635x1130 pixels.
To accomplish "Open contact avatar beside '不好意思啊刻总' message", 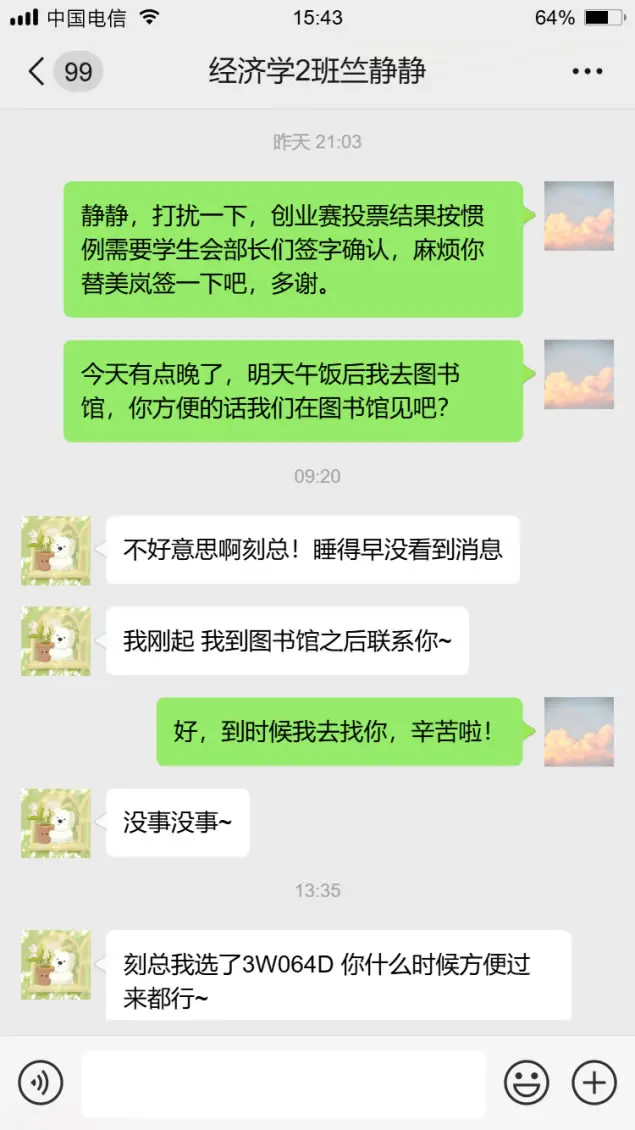I will 56,550.
